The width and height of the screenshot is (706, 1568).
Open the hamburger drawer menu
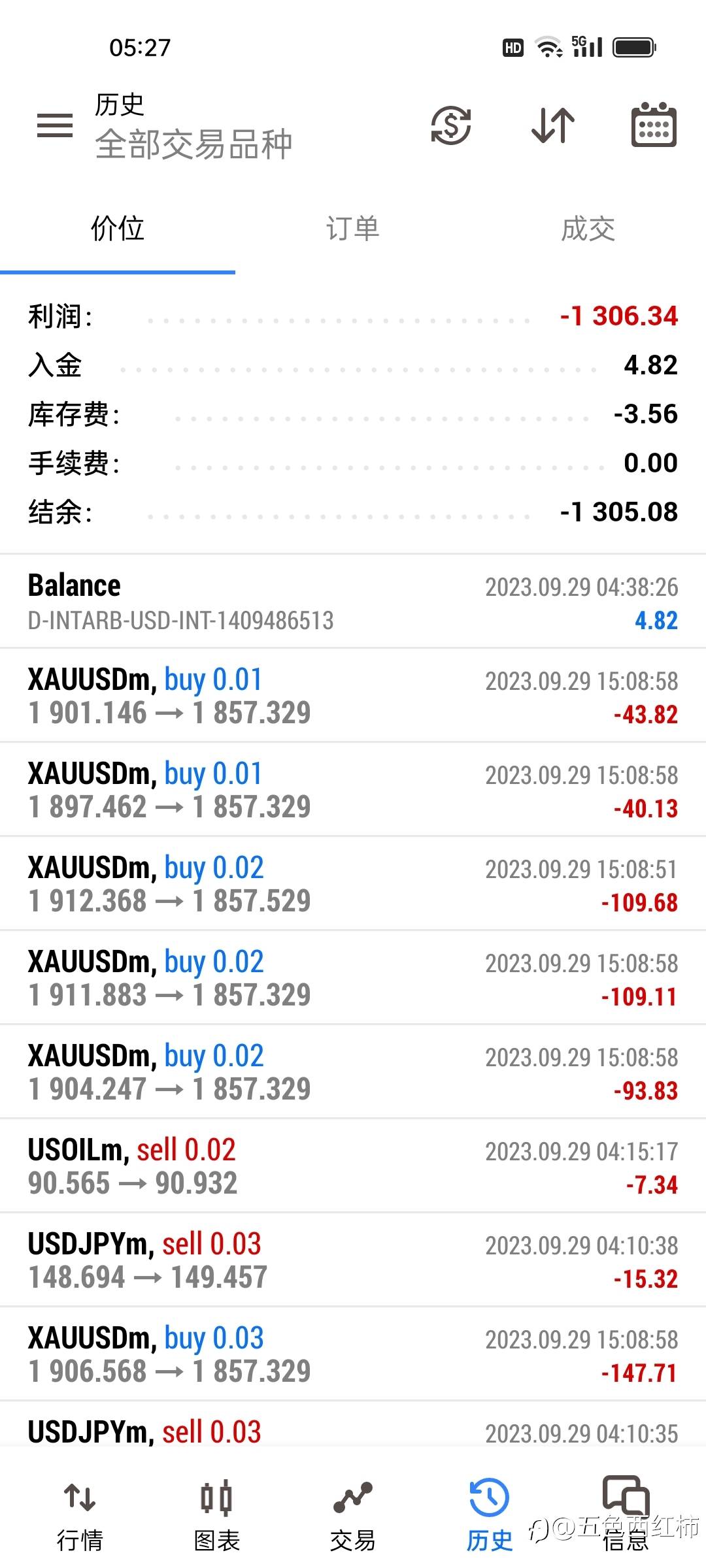[55, 125]
